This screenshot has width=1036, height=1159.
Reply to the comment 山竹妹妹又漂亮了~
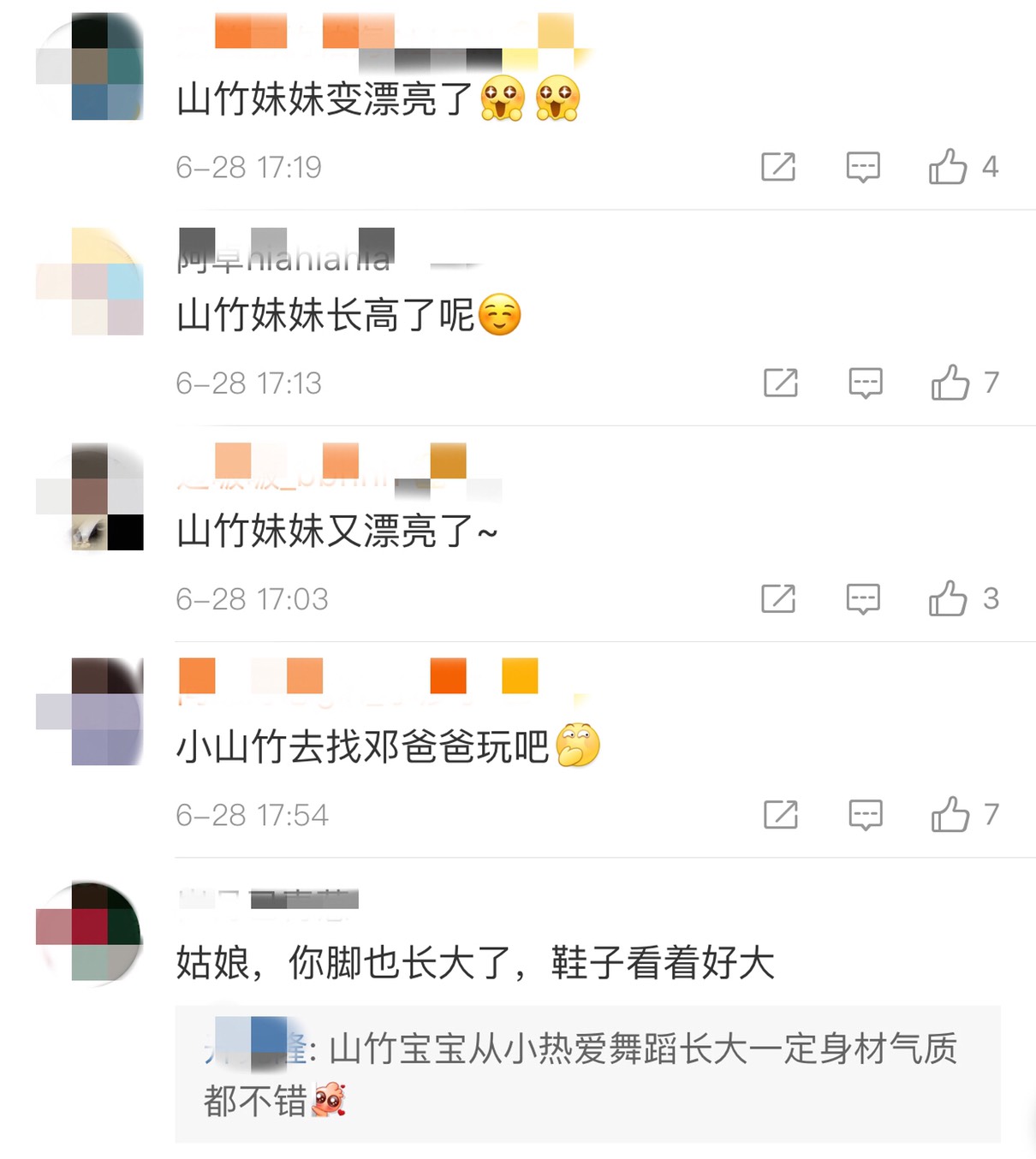(862, 598)
